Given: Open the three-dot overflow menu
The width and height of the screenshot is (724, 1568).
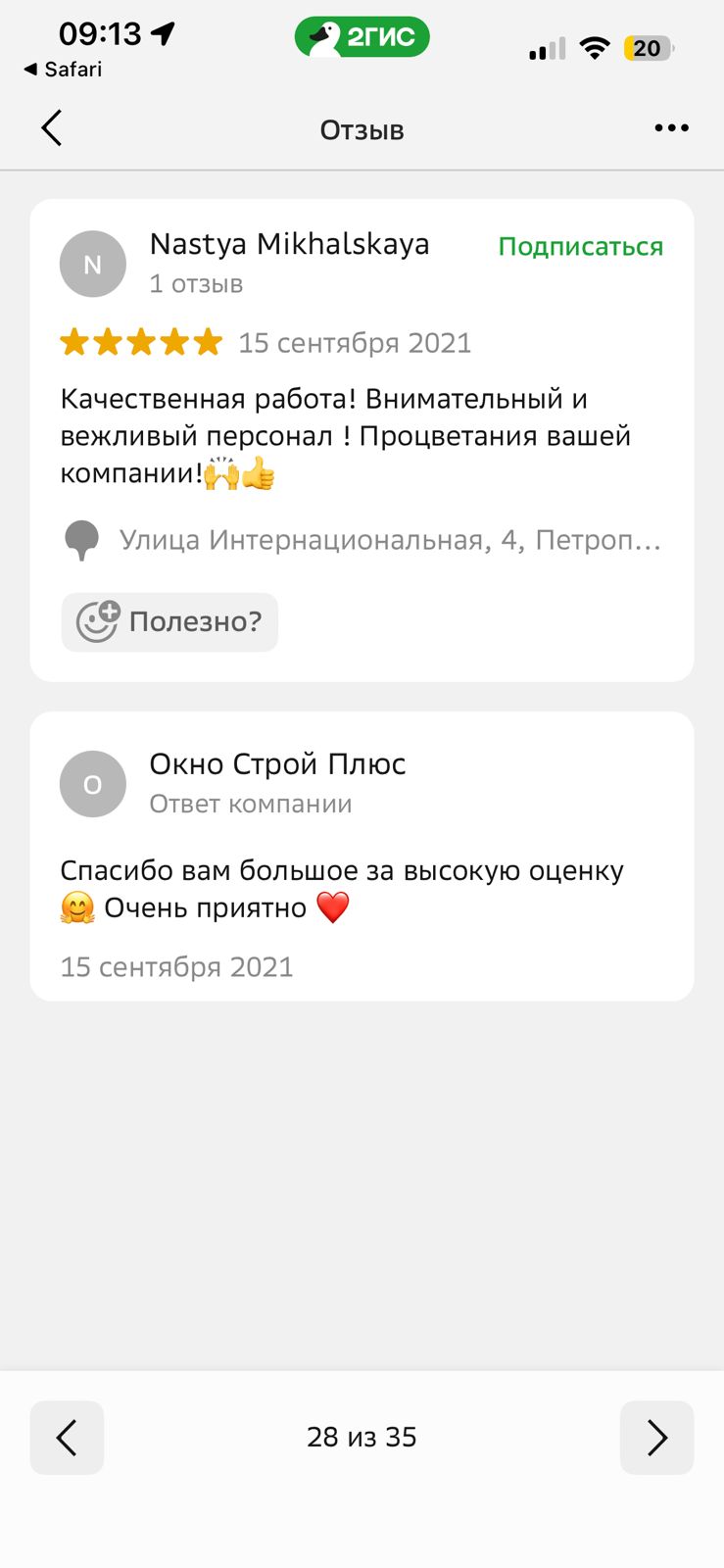Looking at the screenshot, I should click(671, 128).
